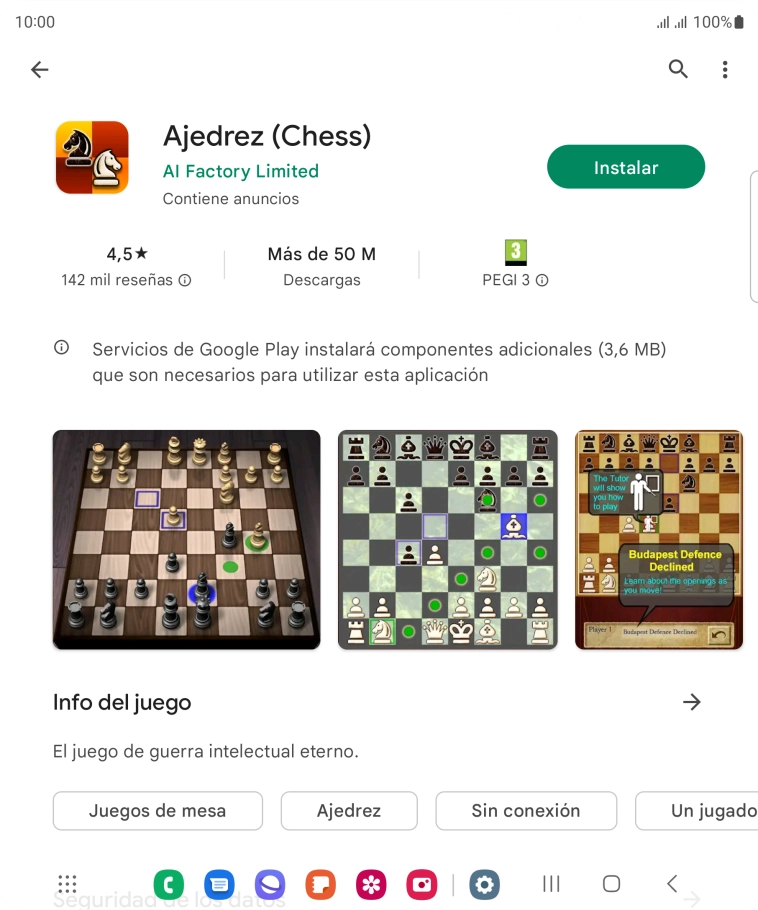The height and width of the screenshot is (910, 758).
Task: Open the AI Factory Limited developer page
Action: point(240,171)
